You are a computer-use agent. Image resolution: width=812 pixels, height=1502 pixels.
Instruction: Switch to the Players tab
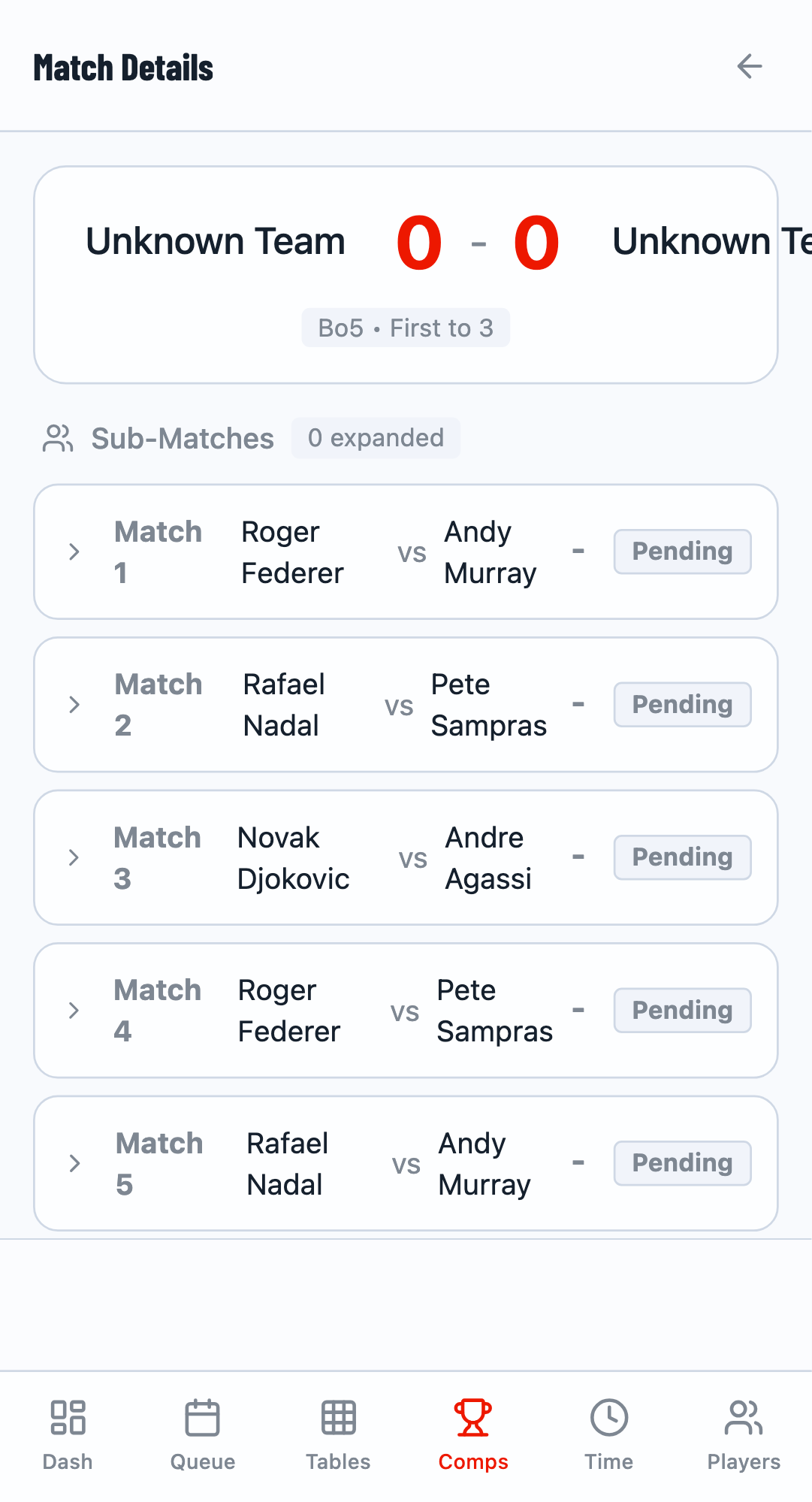(743, 1433)
